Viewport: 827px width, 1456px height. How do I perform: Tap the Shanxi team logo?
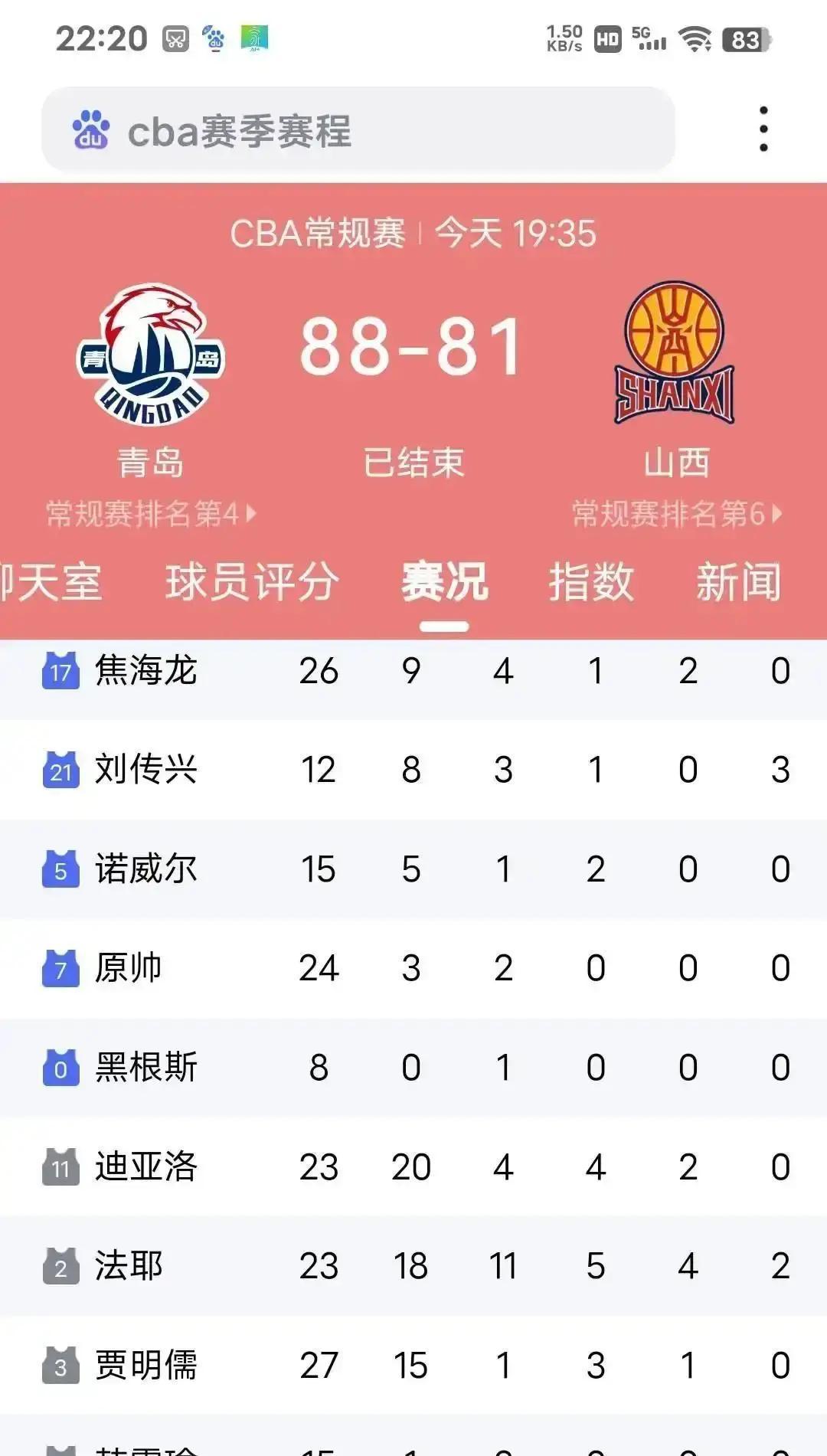pos(672,352)
